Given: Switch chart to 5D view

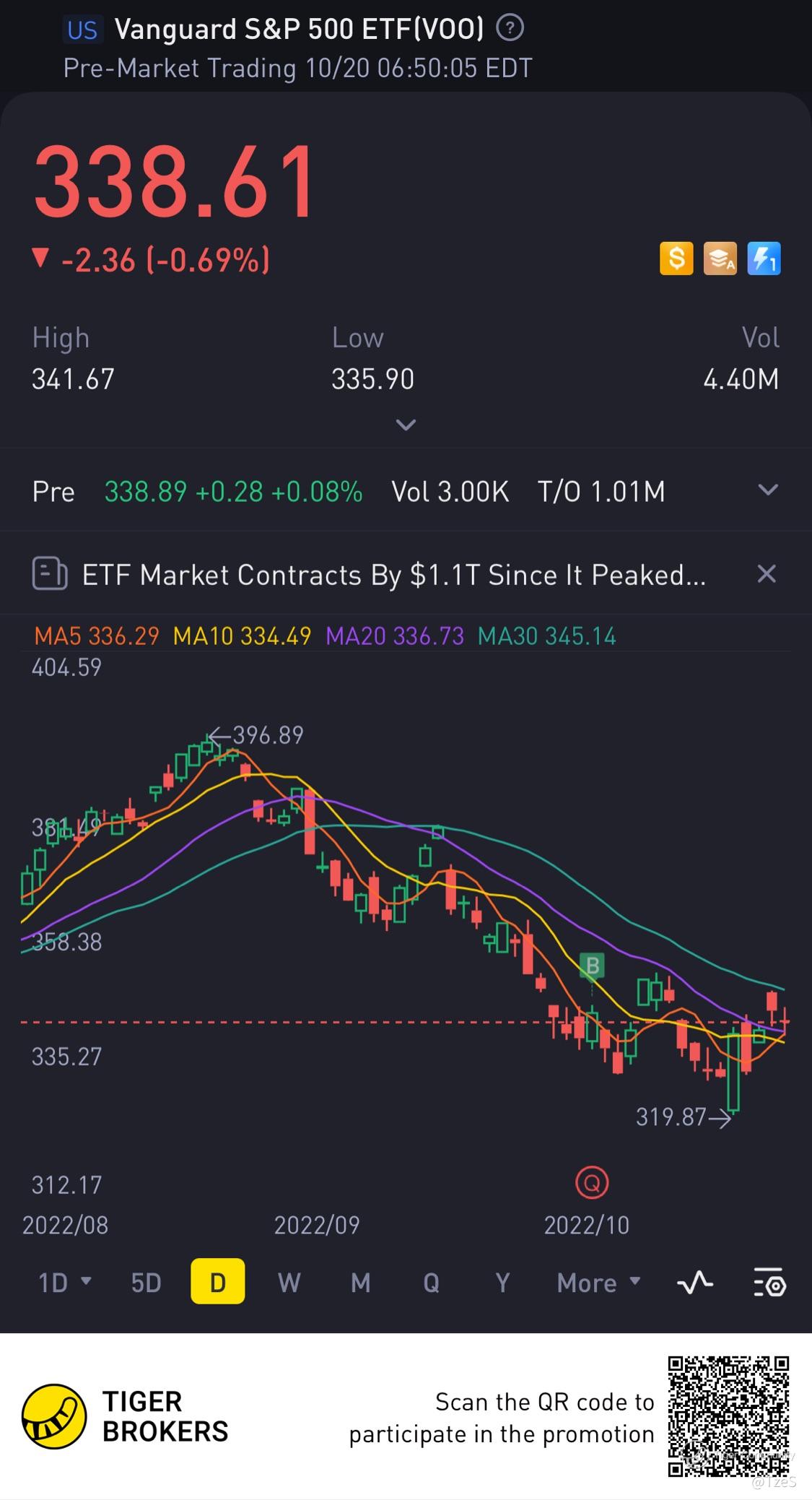Looking at the screenshot, I should (146, 1283).
